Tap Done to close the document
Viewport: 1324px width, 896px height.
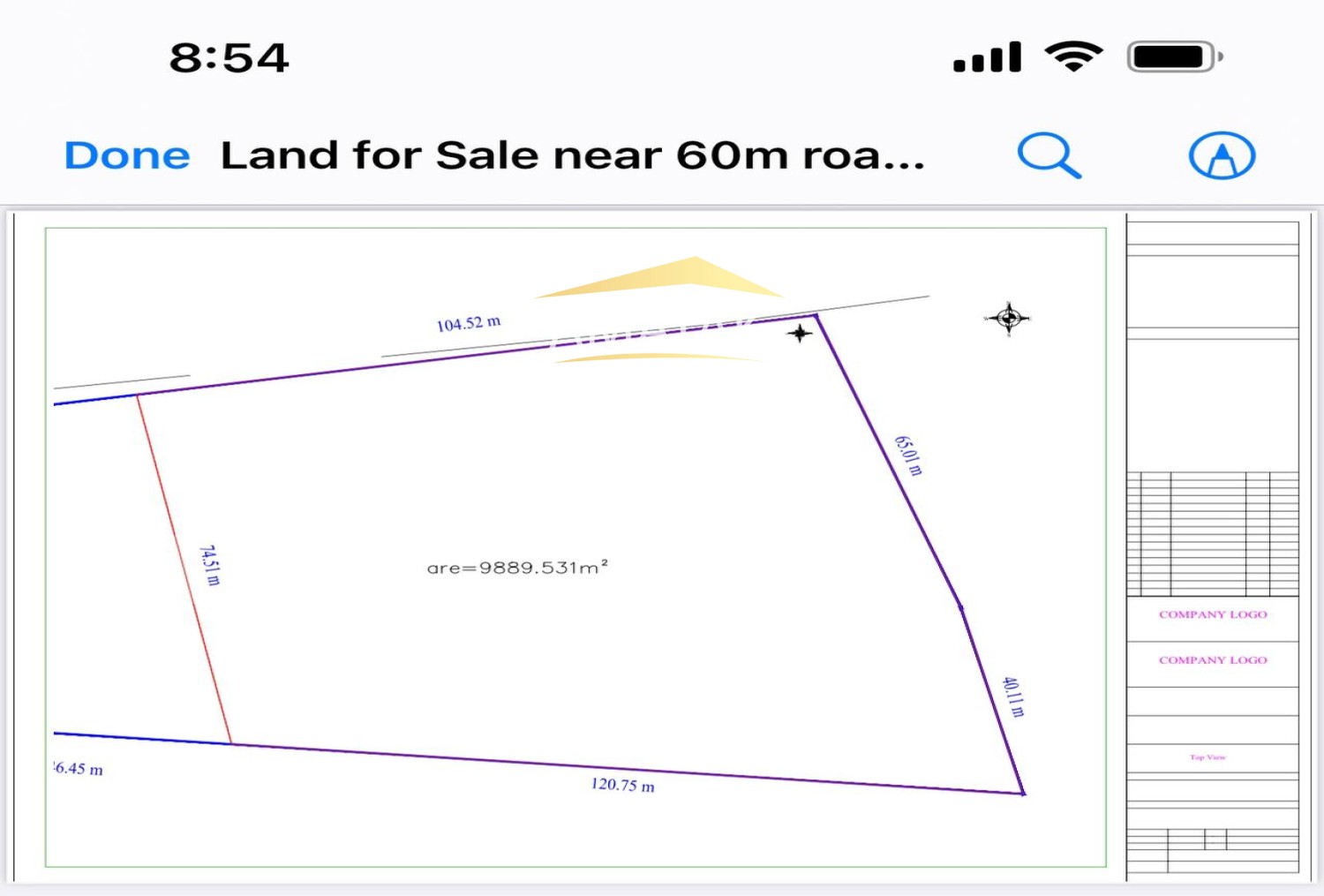tap(127, 156)
